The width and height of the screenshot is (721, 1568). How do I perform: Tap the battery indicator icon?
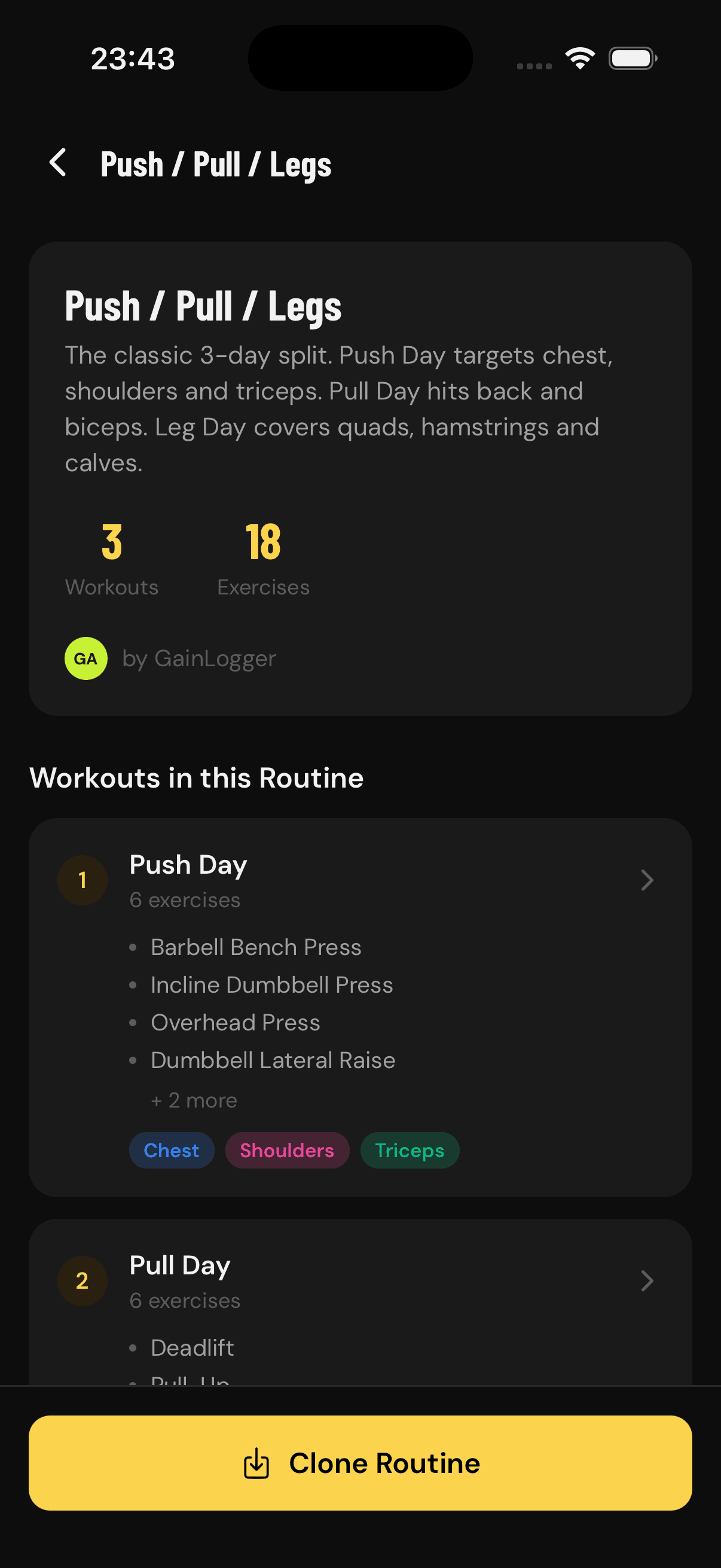632,58
